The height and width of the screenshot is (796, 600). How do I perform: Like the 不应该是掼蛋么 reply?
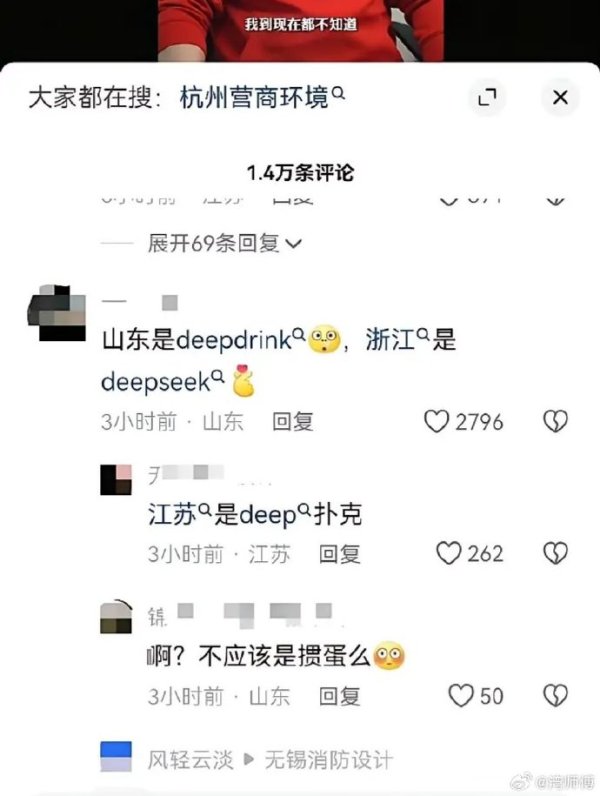pos(460,695)
